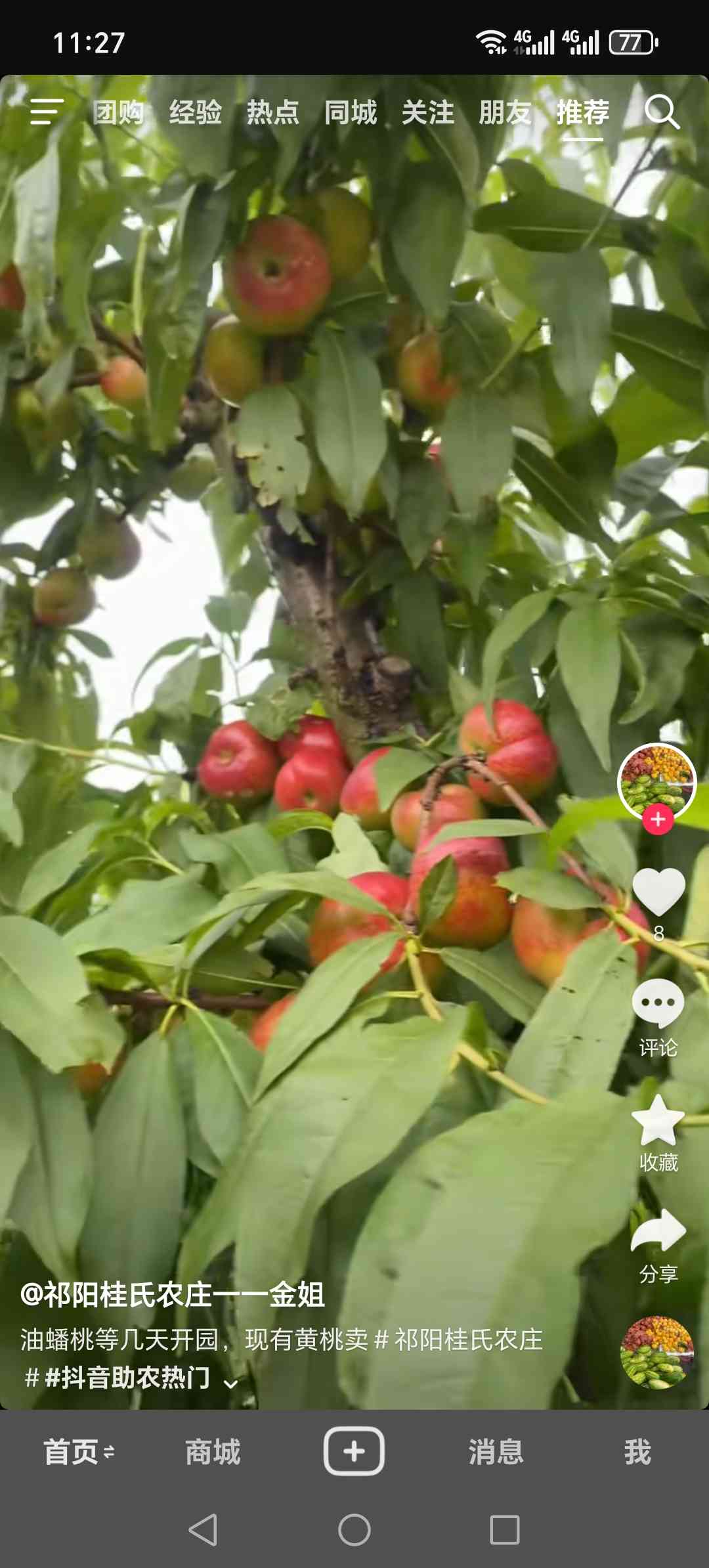Switch to the 朋友 tab

505,112
